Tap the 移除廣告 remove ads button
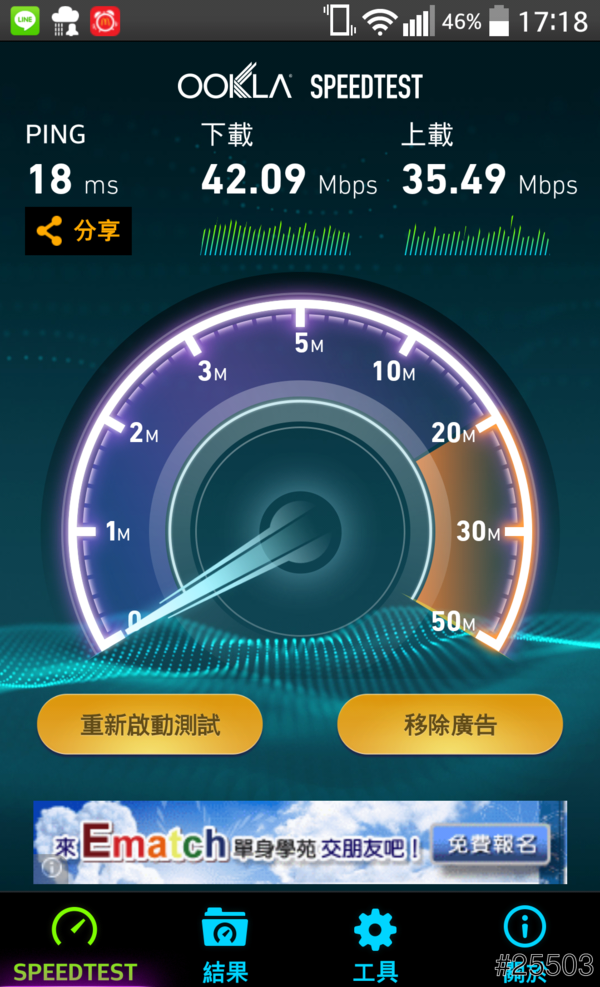This screenshot has width=600, height=987. pos(450,725)
